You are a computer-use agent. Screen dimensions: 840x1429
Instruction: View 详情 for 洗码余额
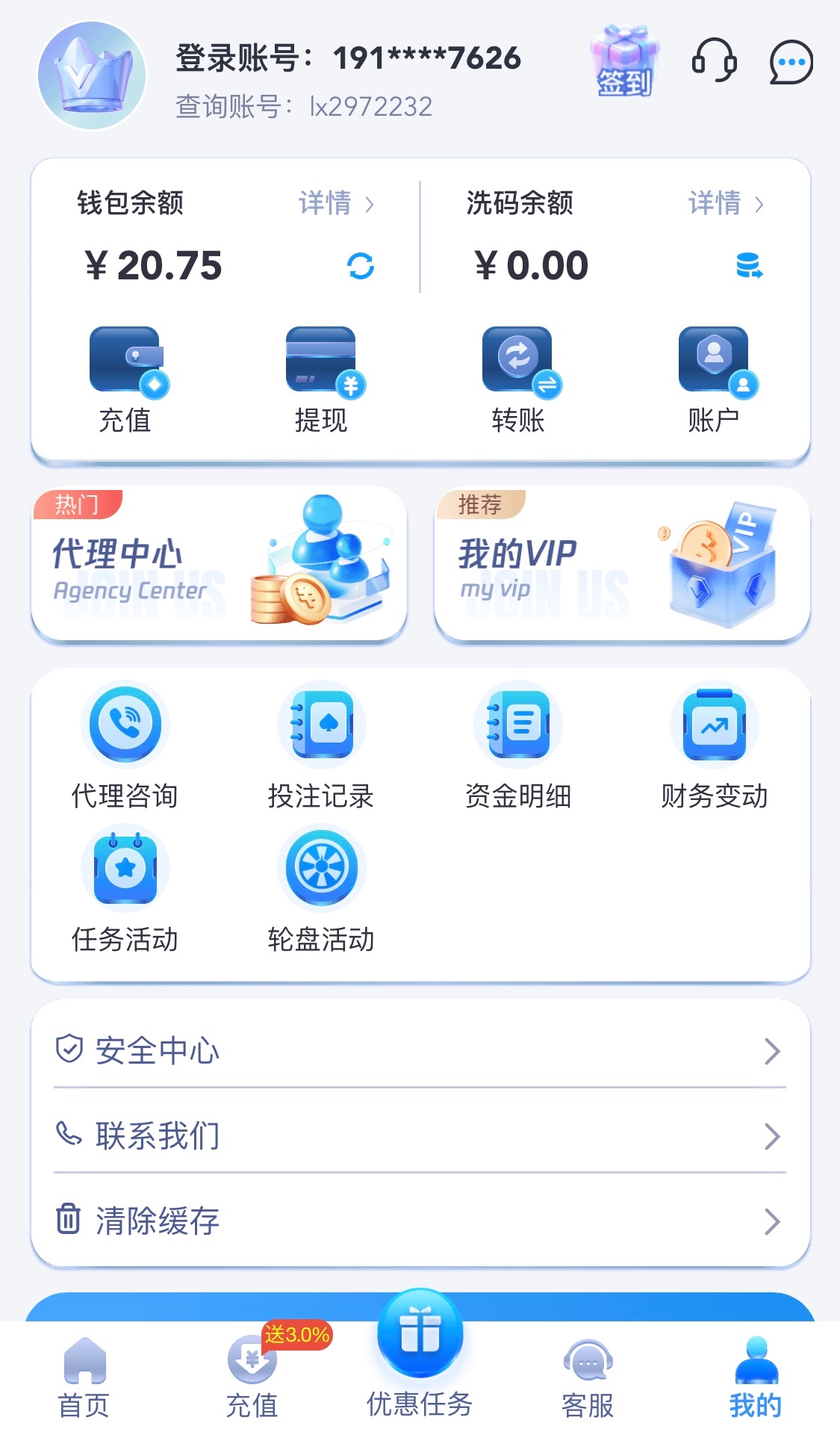pyautogui.click(x=725, y=203)
